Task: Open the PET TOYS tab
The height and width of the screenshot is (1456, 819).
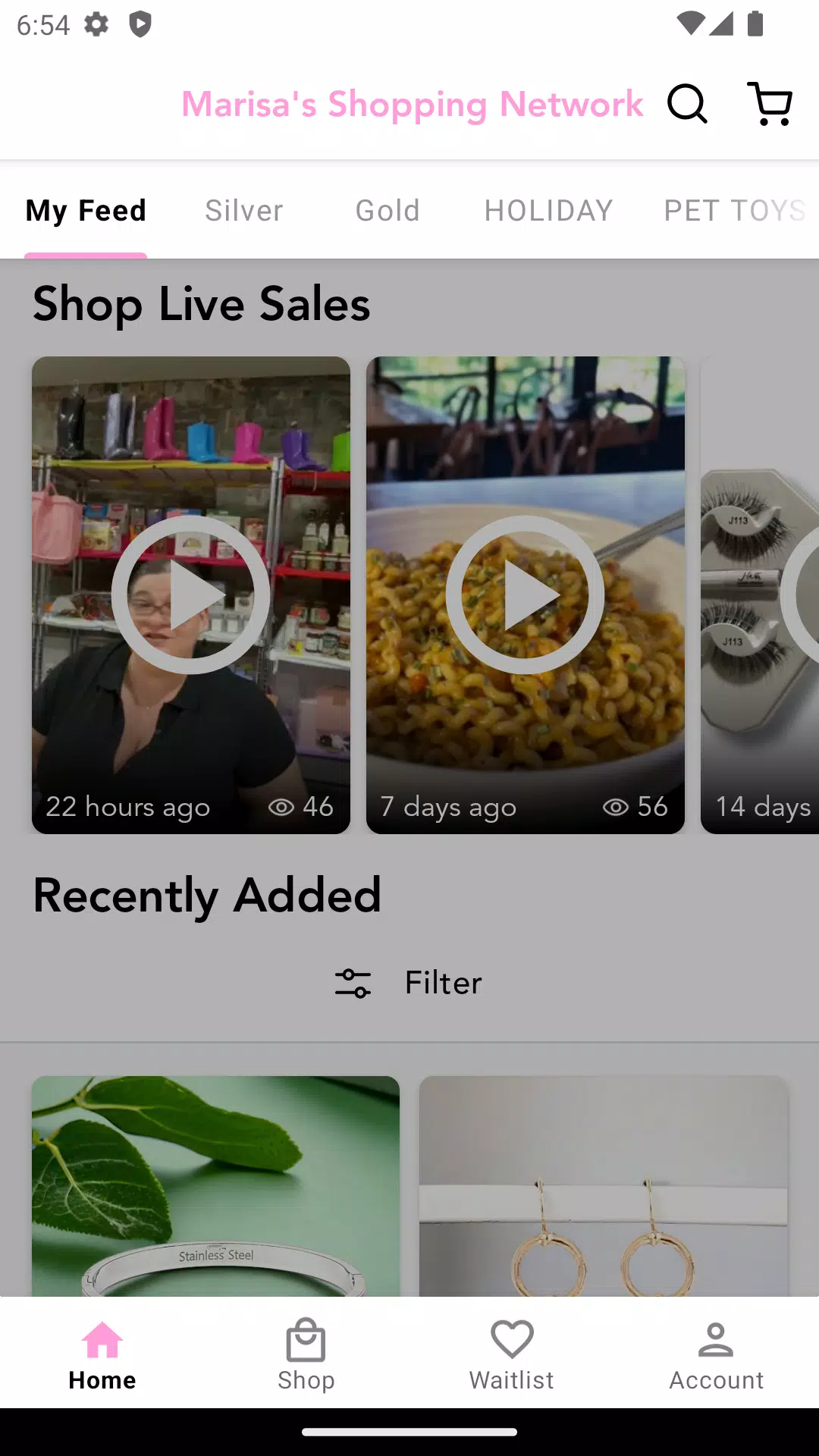Action: (734, 211)
